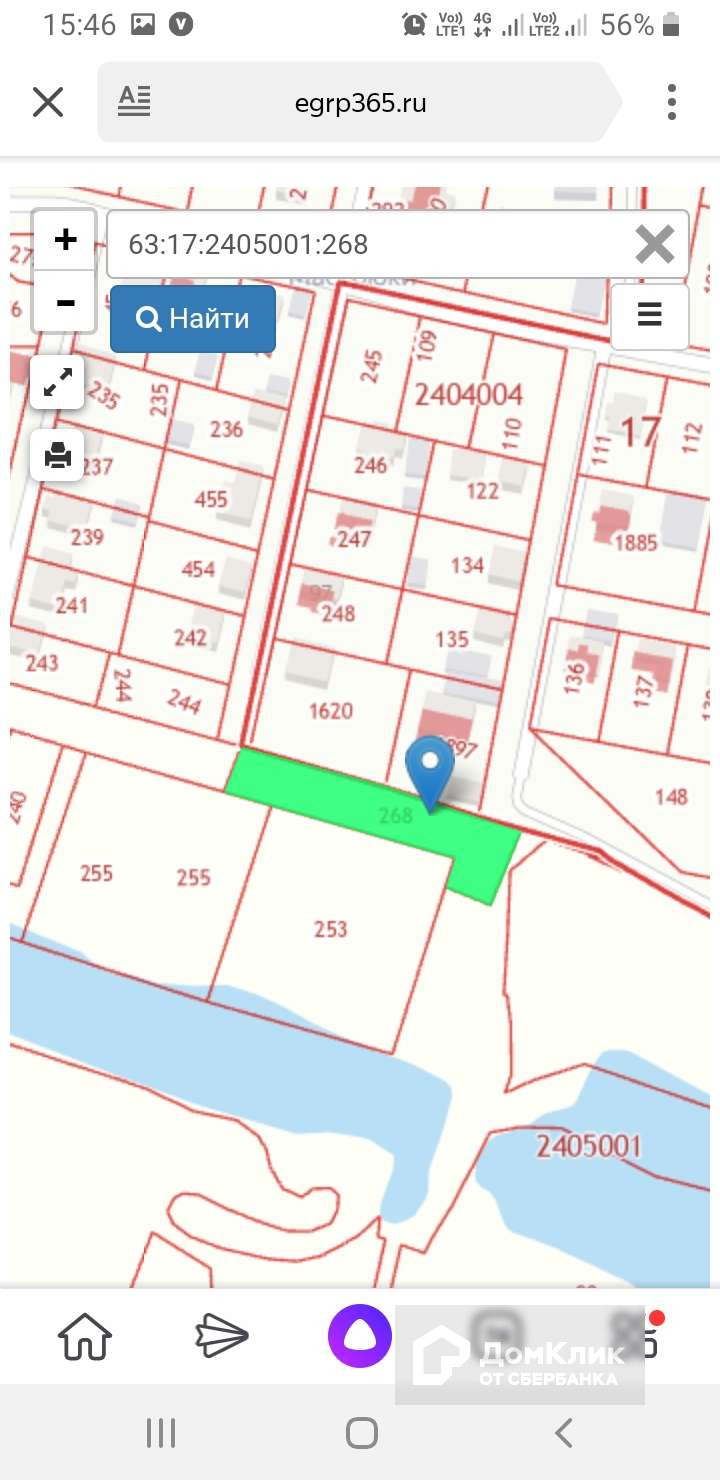Zoom in on the map
720x1480 pixels.
coord(65,240)
